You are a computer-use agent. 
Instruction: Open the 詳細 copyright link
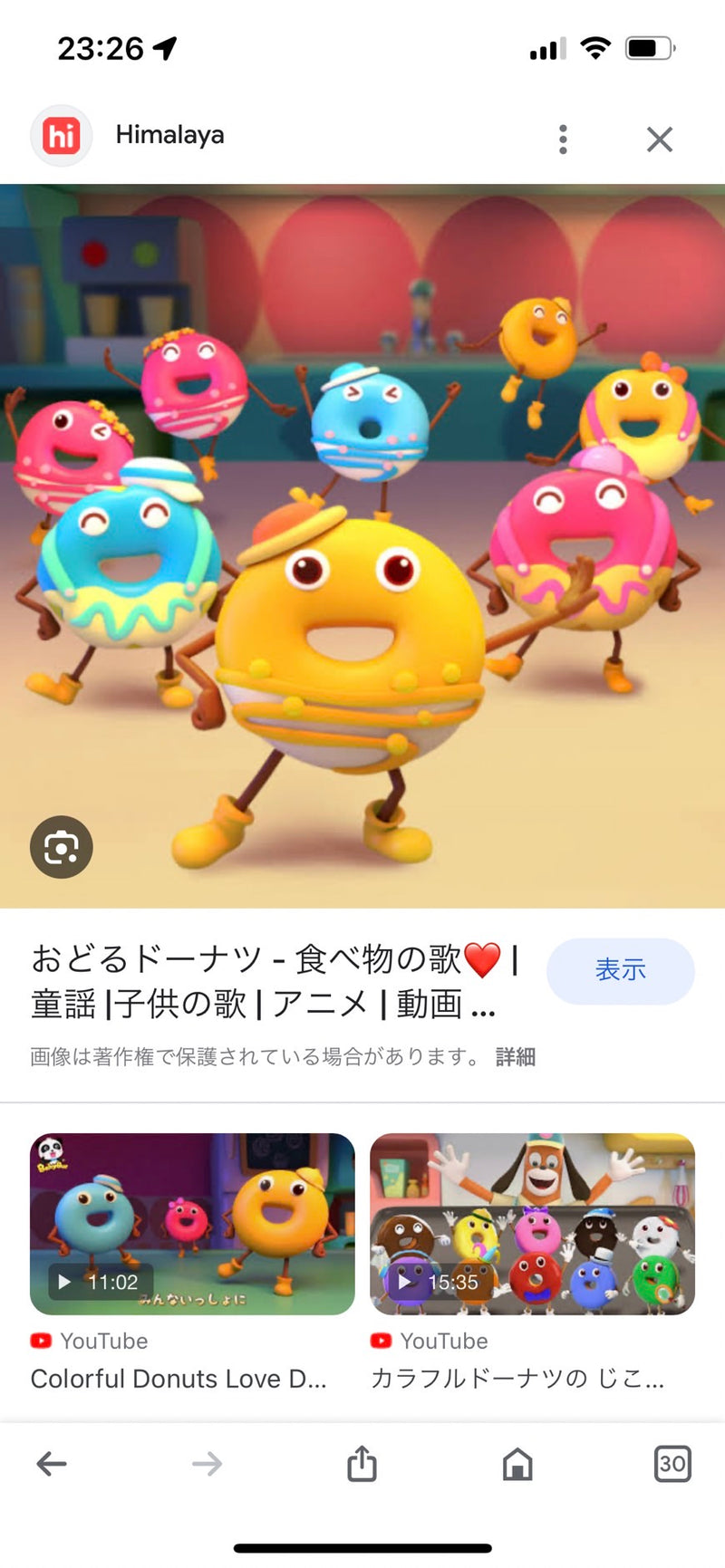[515, 1057]
